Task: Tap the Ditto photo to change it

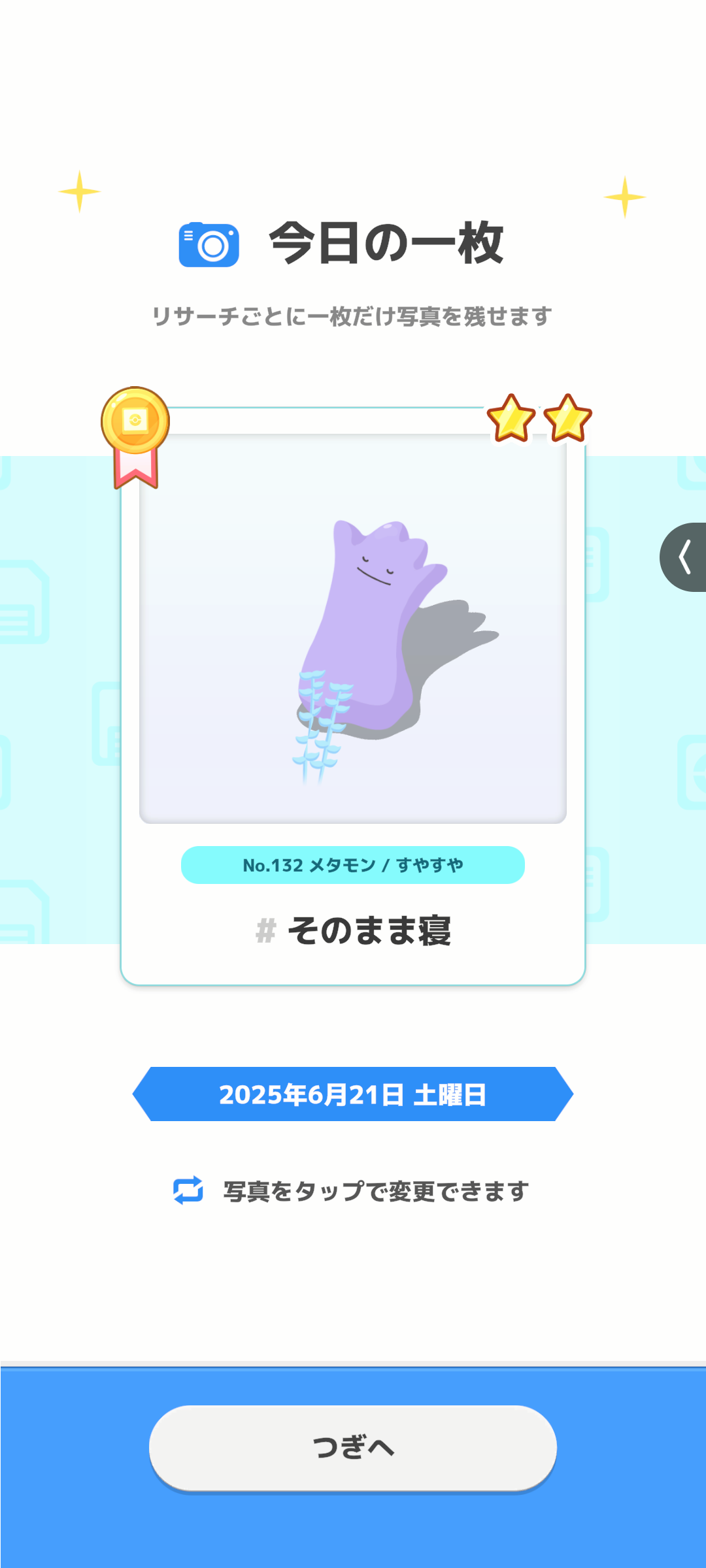Action: click(x=353, y=629)
